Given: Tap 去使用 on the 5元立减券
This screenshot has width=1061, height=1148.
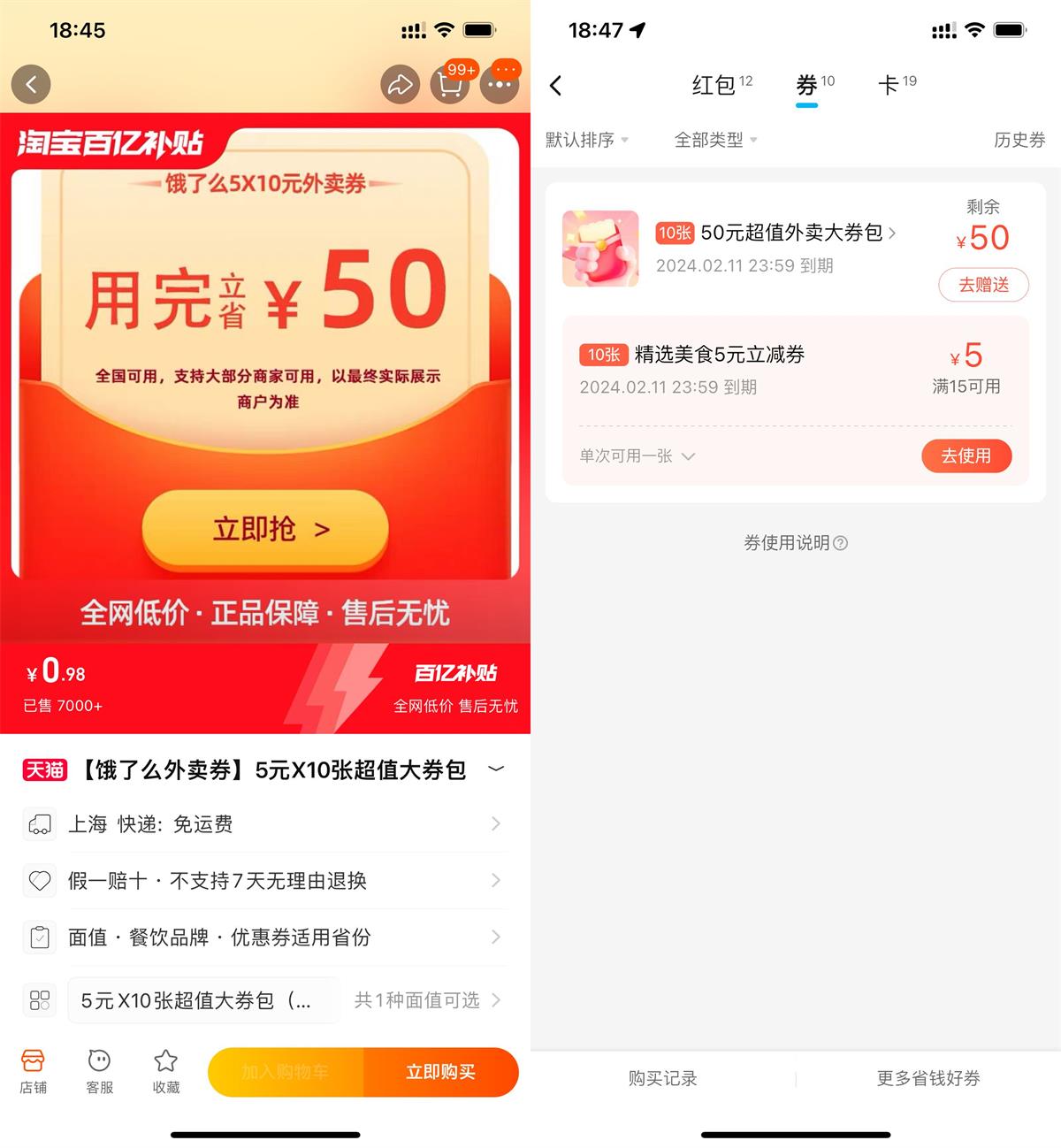Looking at the screenshot, I should 966,456.
